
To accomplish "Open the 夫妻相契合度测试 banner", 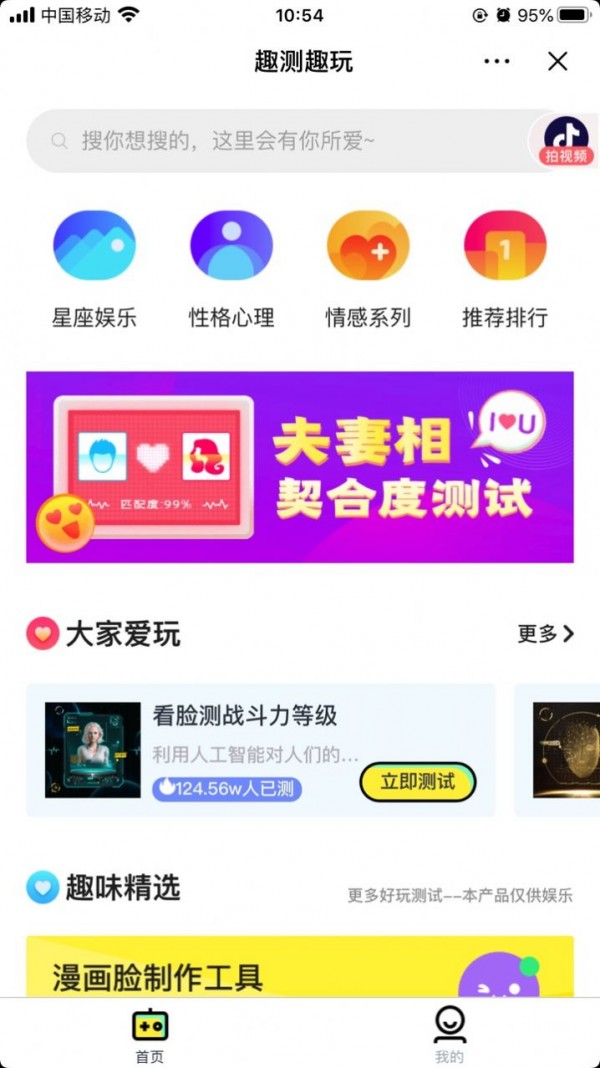I will [300, 467].
